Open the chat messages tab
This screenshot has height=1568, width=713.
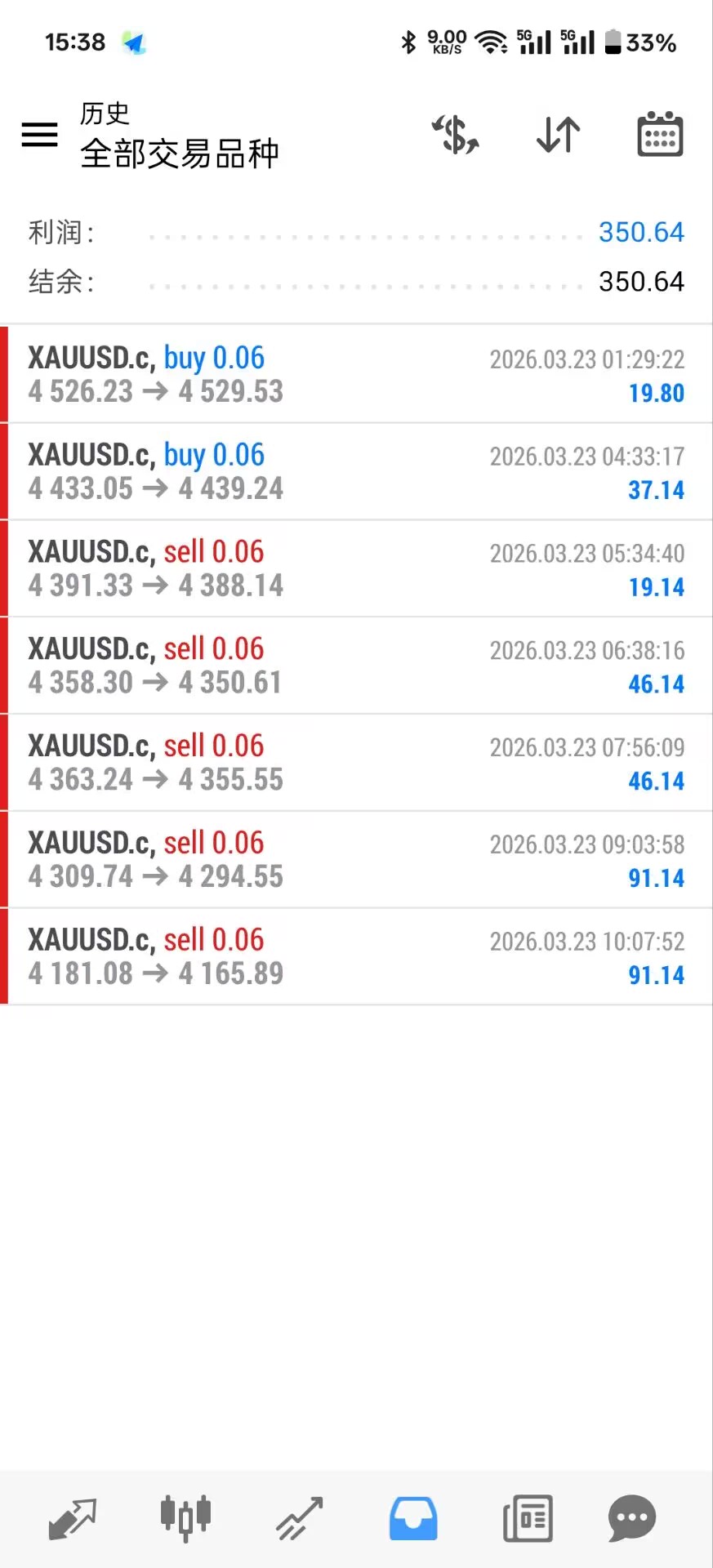tap(632, 1519)
